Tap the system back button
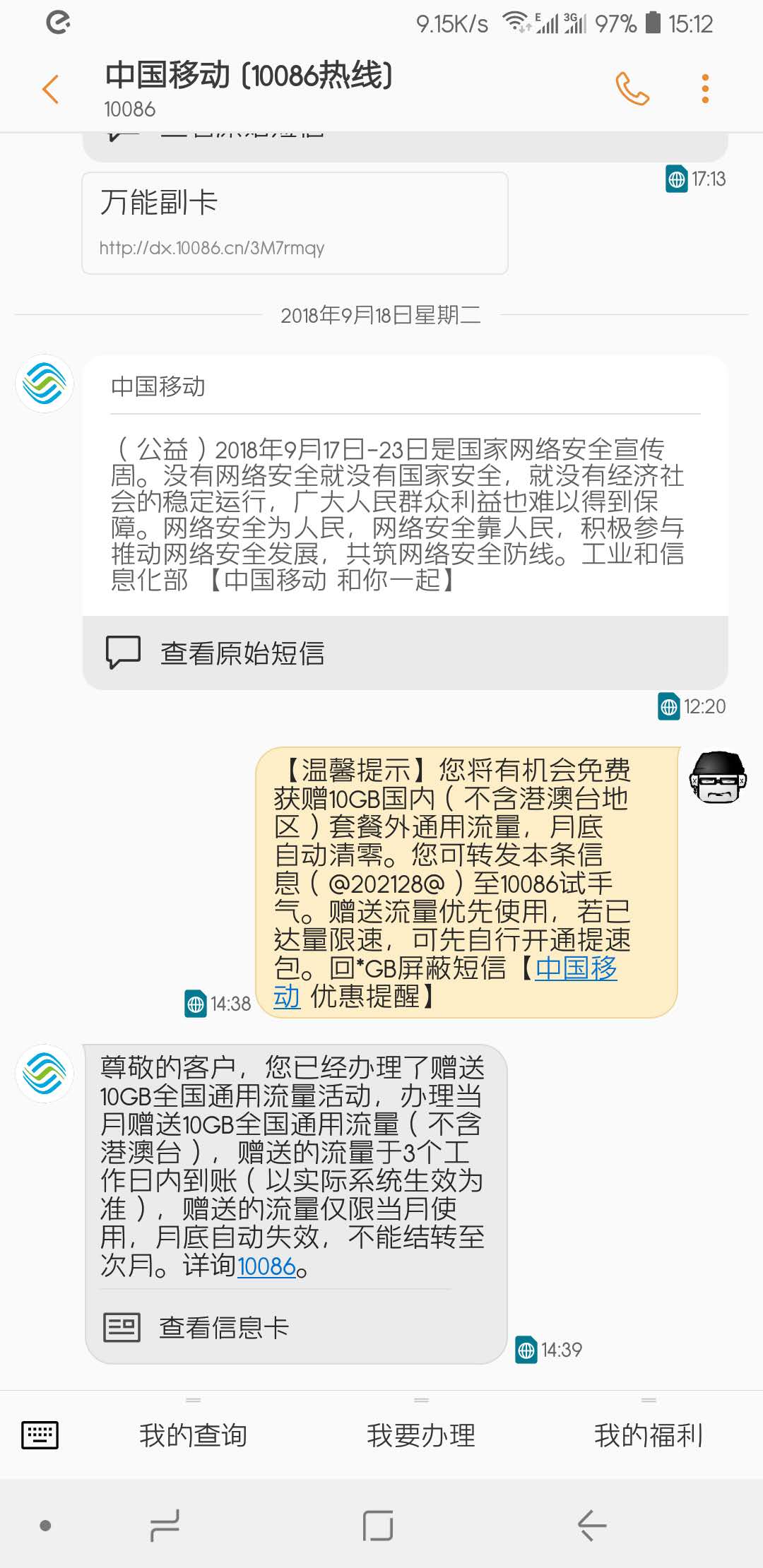 [x=592, y=1526]
